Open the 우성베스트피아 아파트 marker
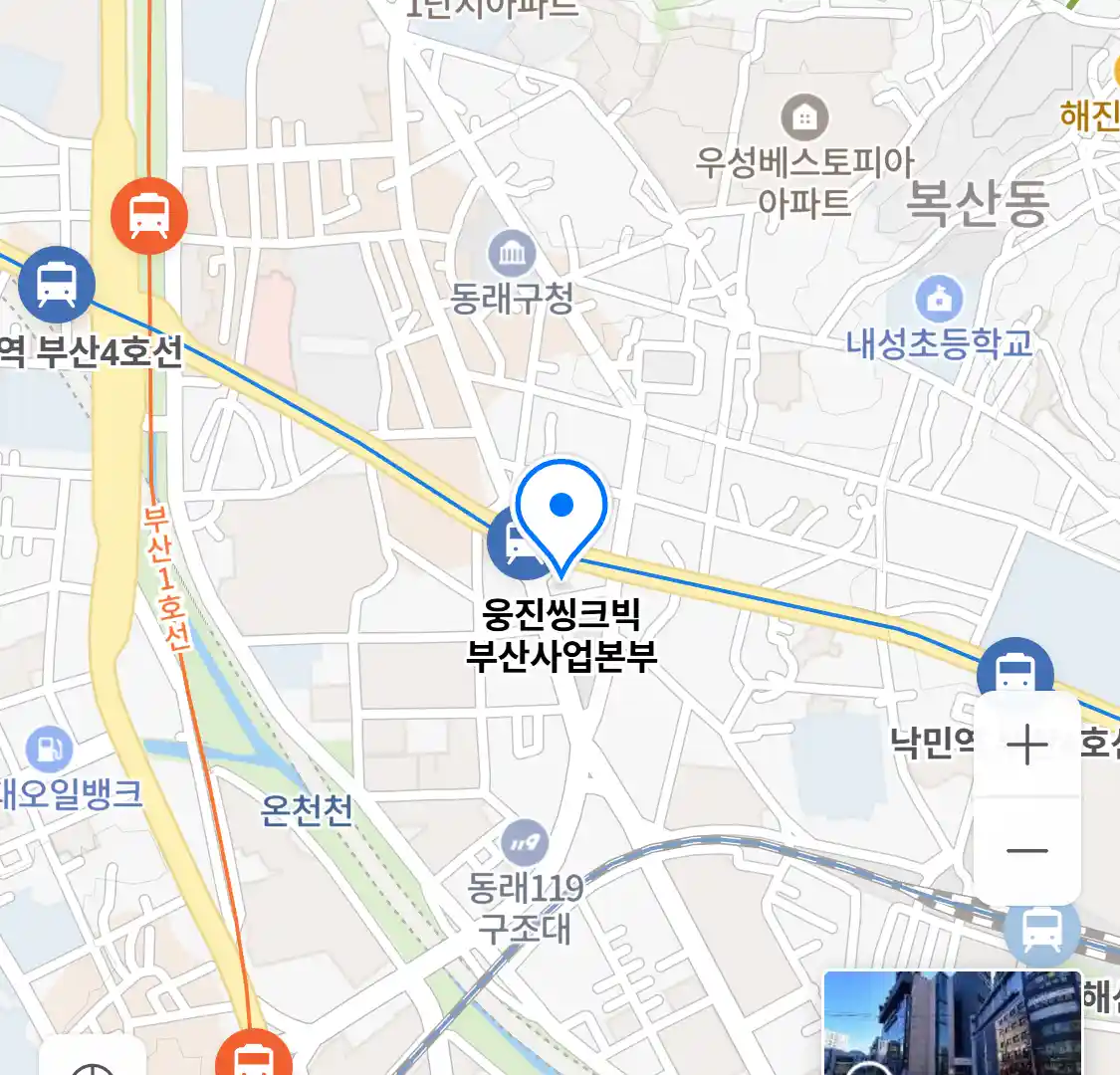 pyautogui.click(x=804, y=119)
